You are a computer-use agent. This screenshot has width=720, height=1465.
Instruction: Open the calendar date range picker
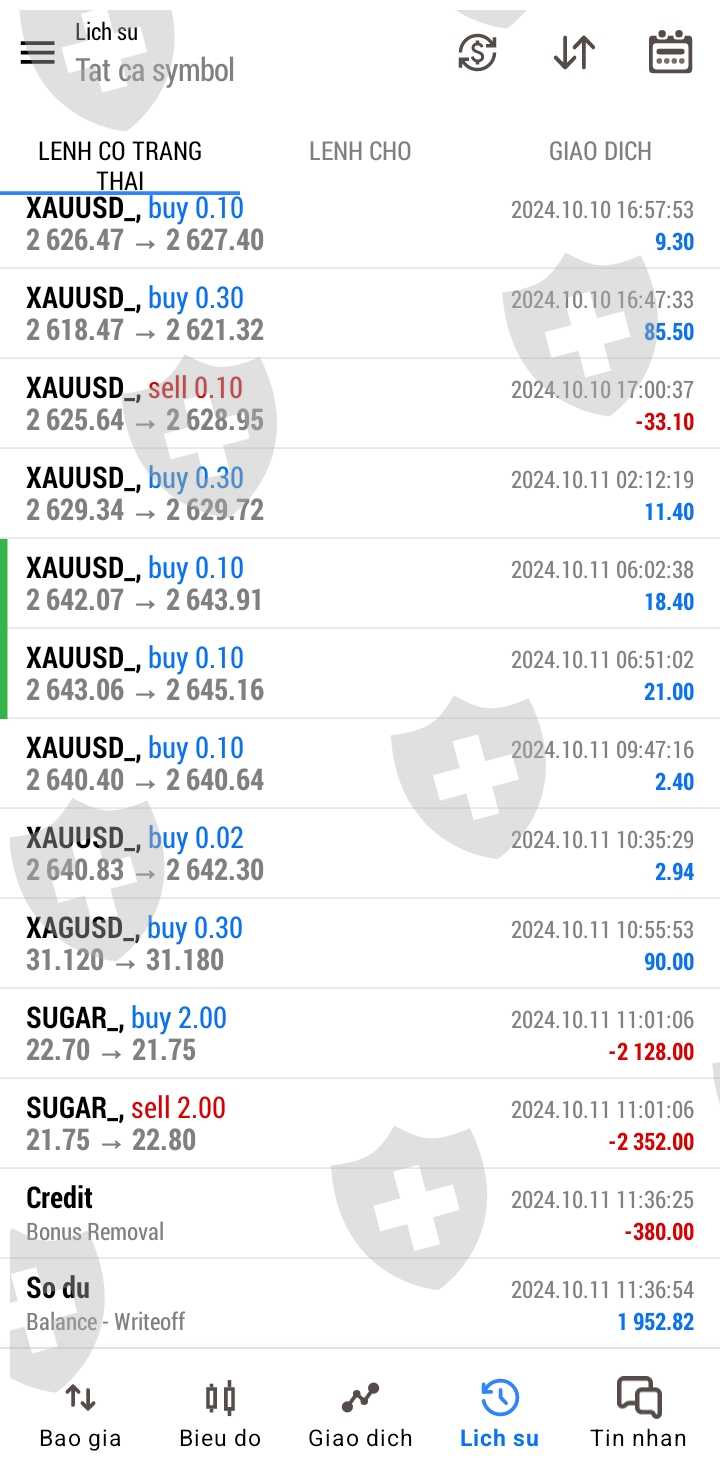[670, 52]
